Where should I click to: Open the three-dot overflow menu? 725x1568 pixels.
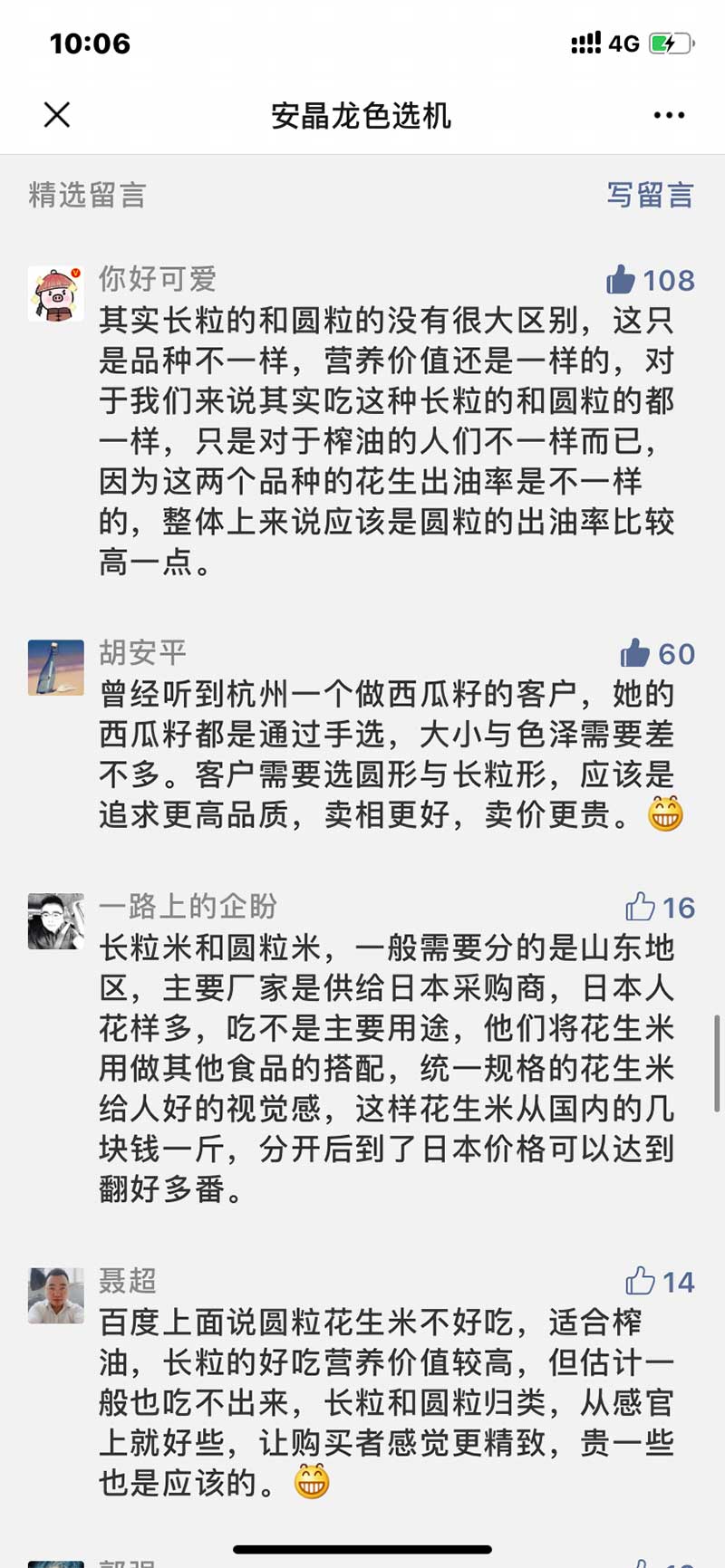[669, 115]
